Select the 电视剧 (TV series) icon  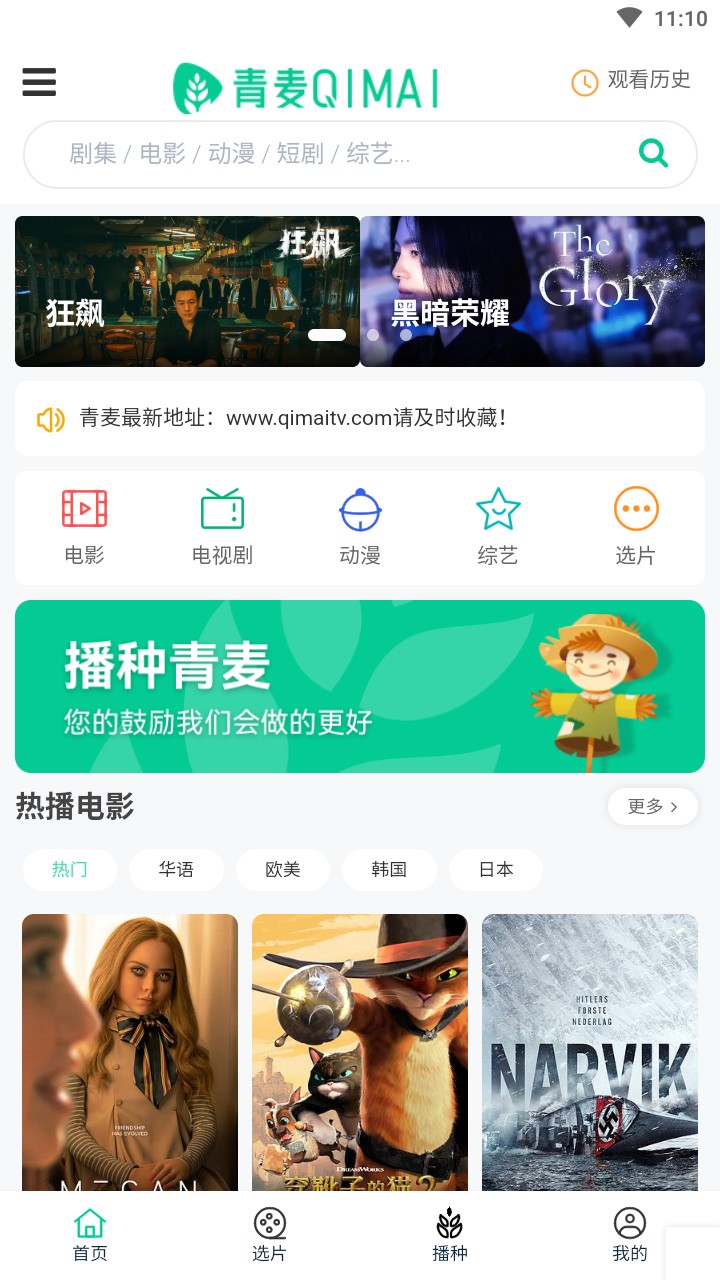point(221,509)
